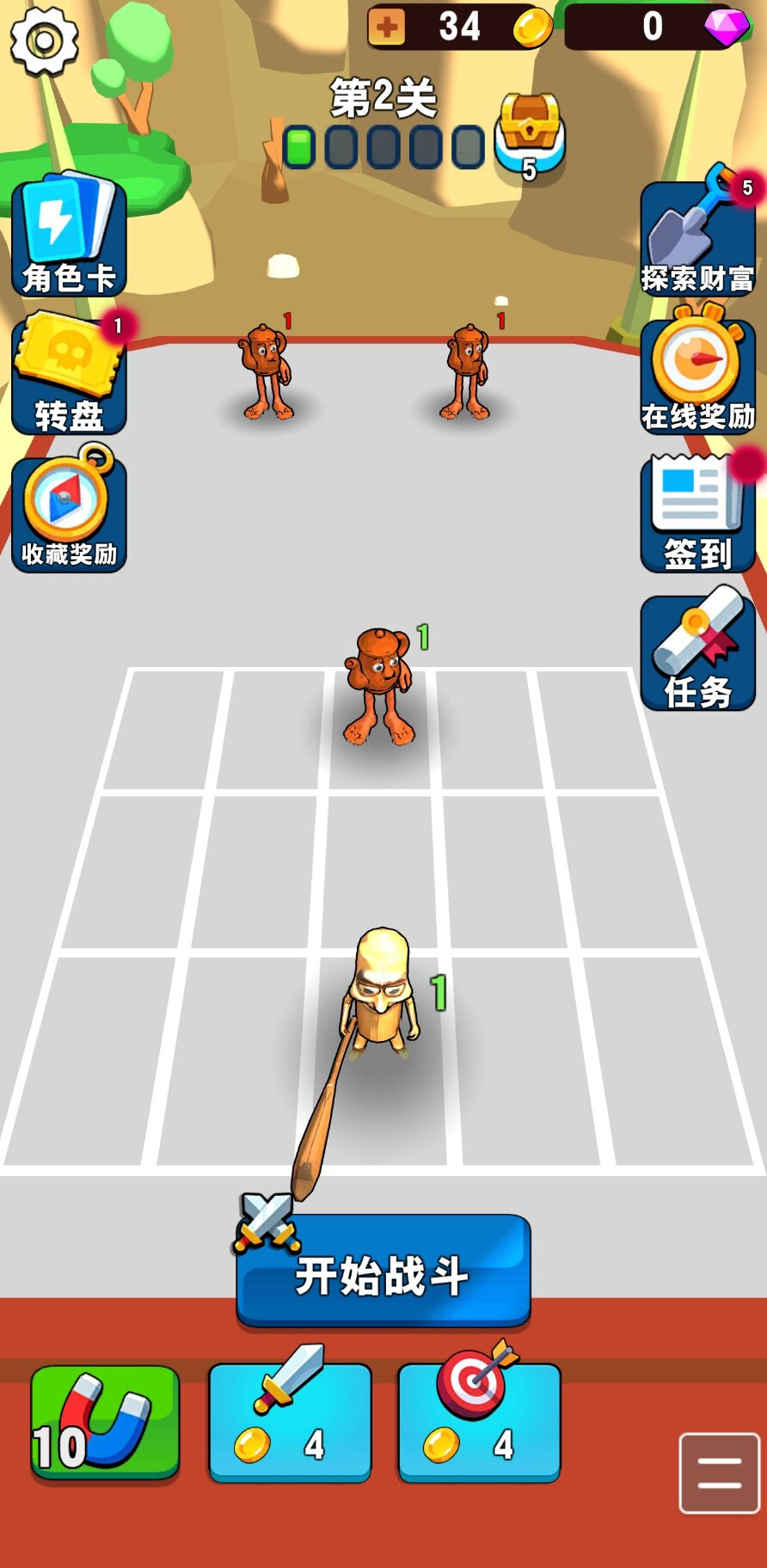This screenshot has height=1568, width=767.
Task: Open the menu button at bottom corner
Action: (x=719, y=1473)
